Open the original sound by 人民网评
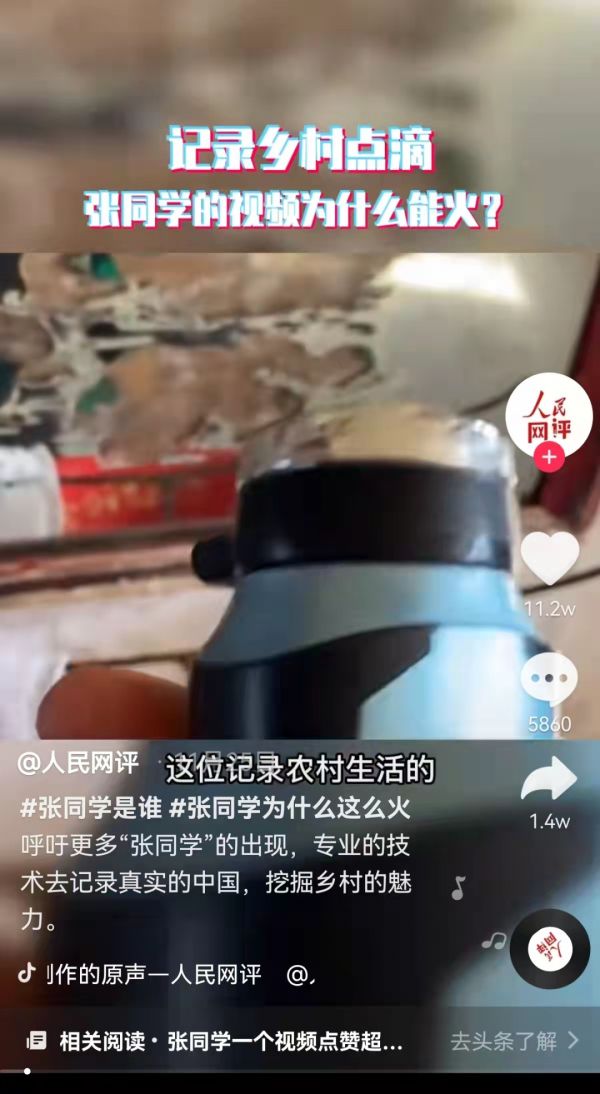This screenshot has width=600, height=1094. point(153,974)
